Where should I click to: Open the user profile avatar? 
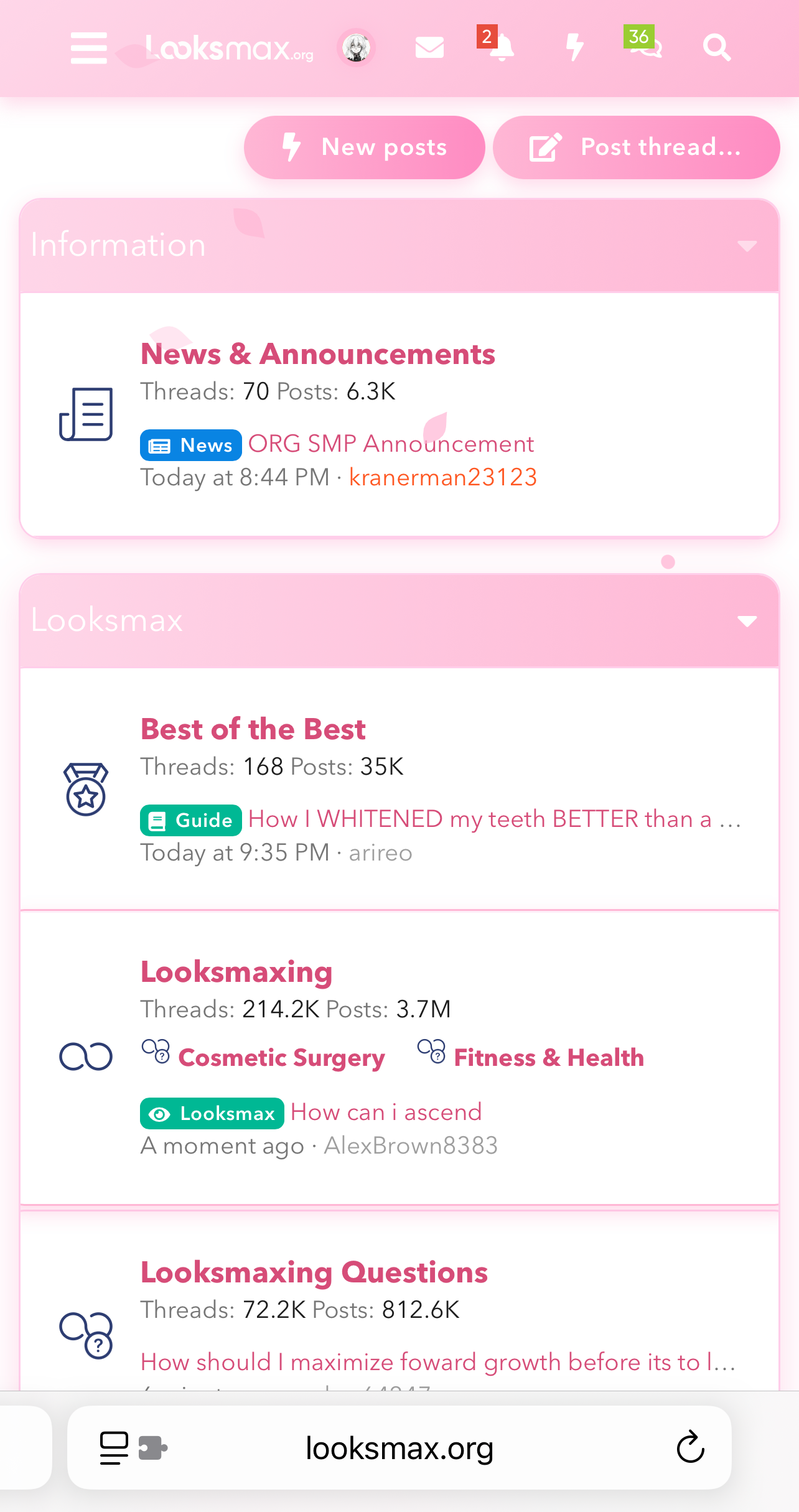point(356,48)
